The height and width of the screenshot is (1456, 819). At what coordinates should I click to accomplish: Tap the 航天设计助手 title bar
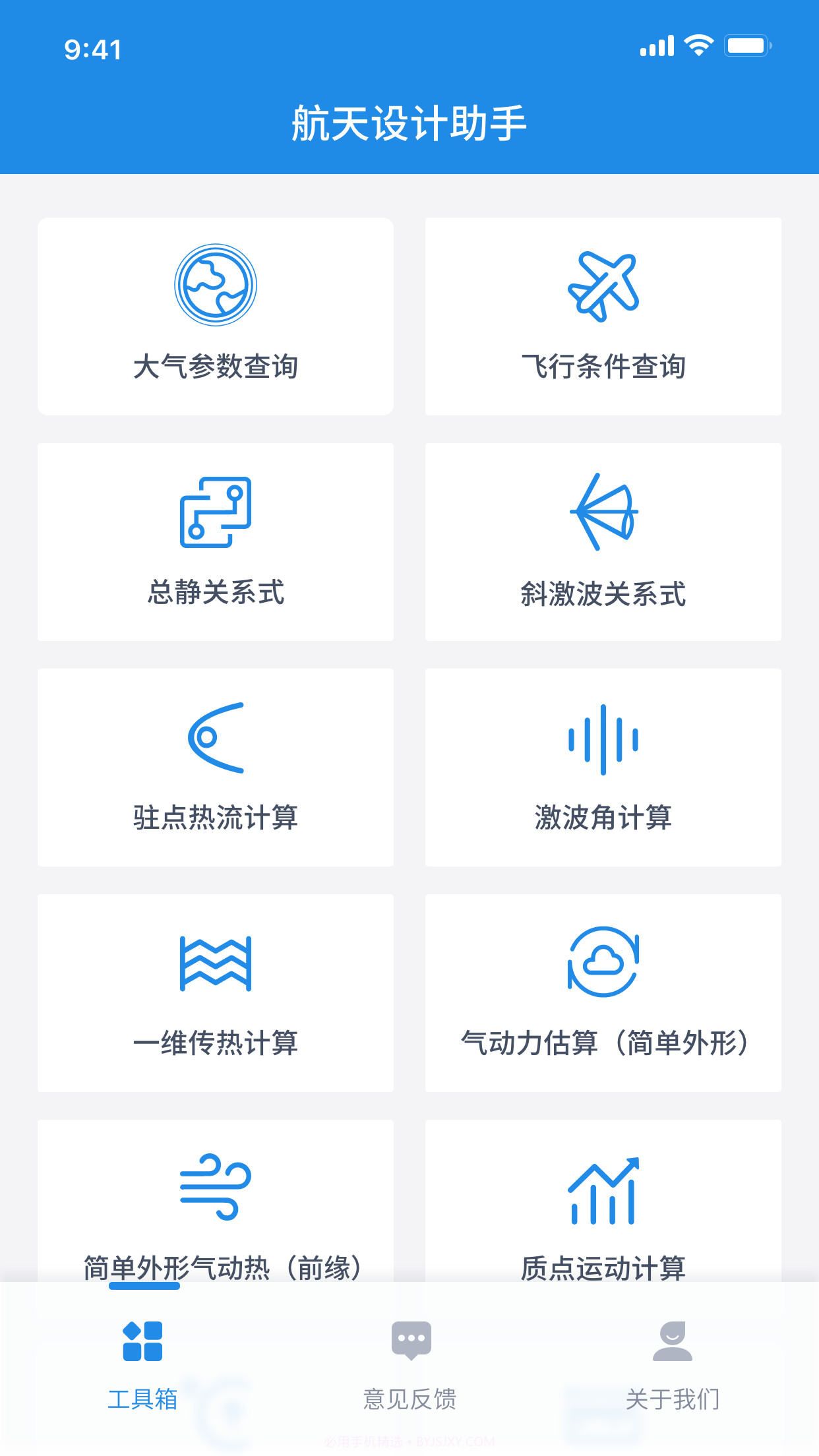[409, 122]
